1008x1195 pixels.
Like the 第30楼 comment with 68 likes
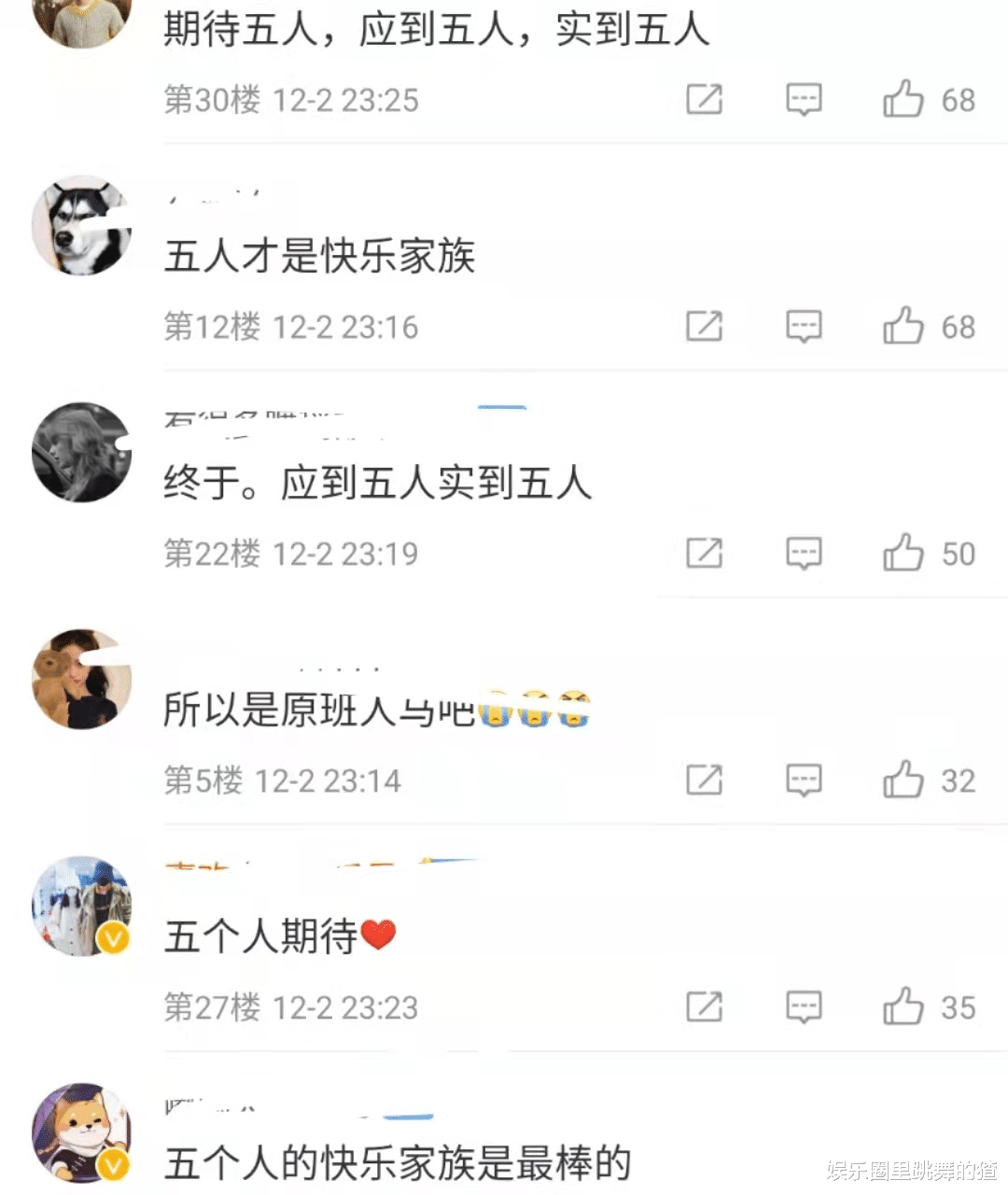pyautogui.click(x=903, y=99)
